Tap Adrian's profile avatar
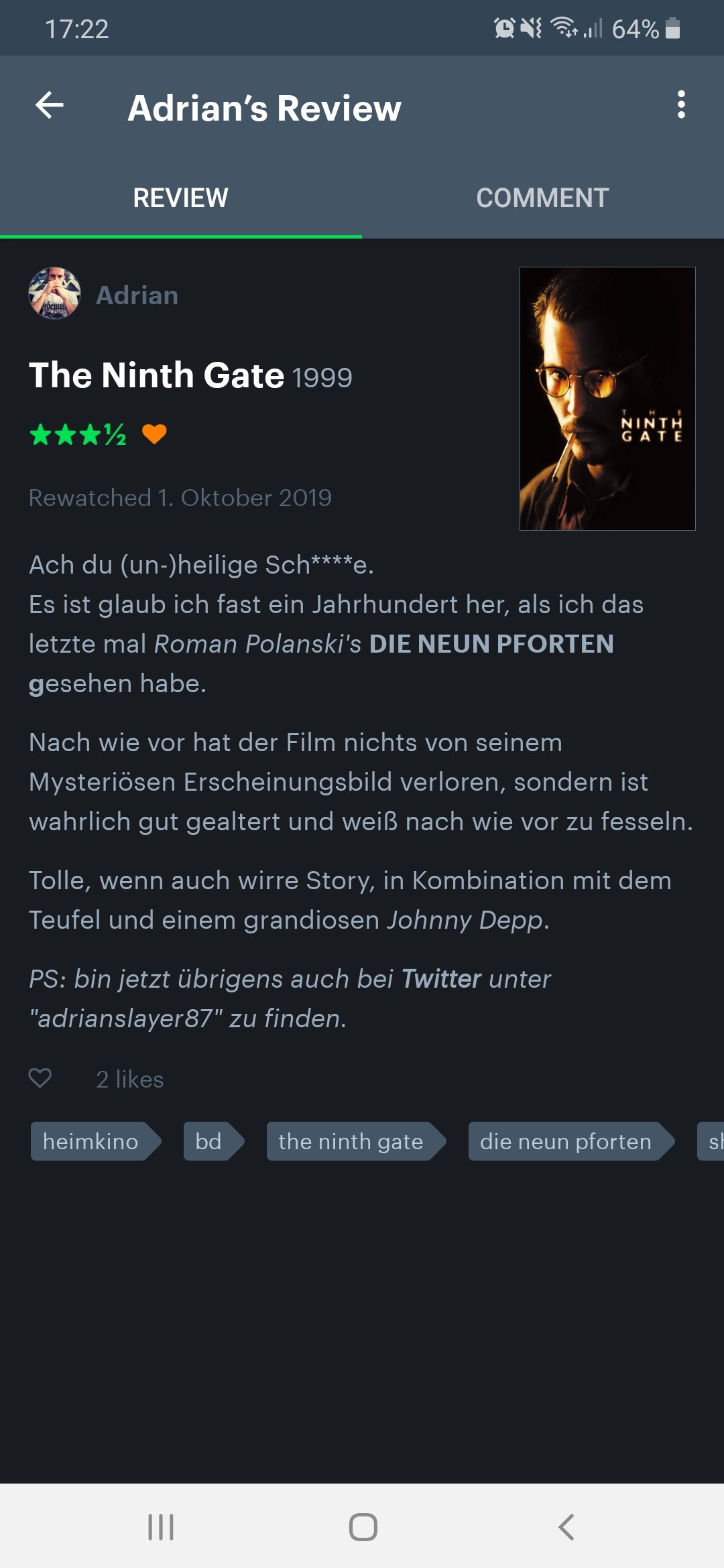The image size is (724, 1568). pyautogui.click(x=55, y=293)
